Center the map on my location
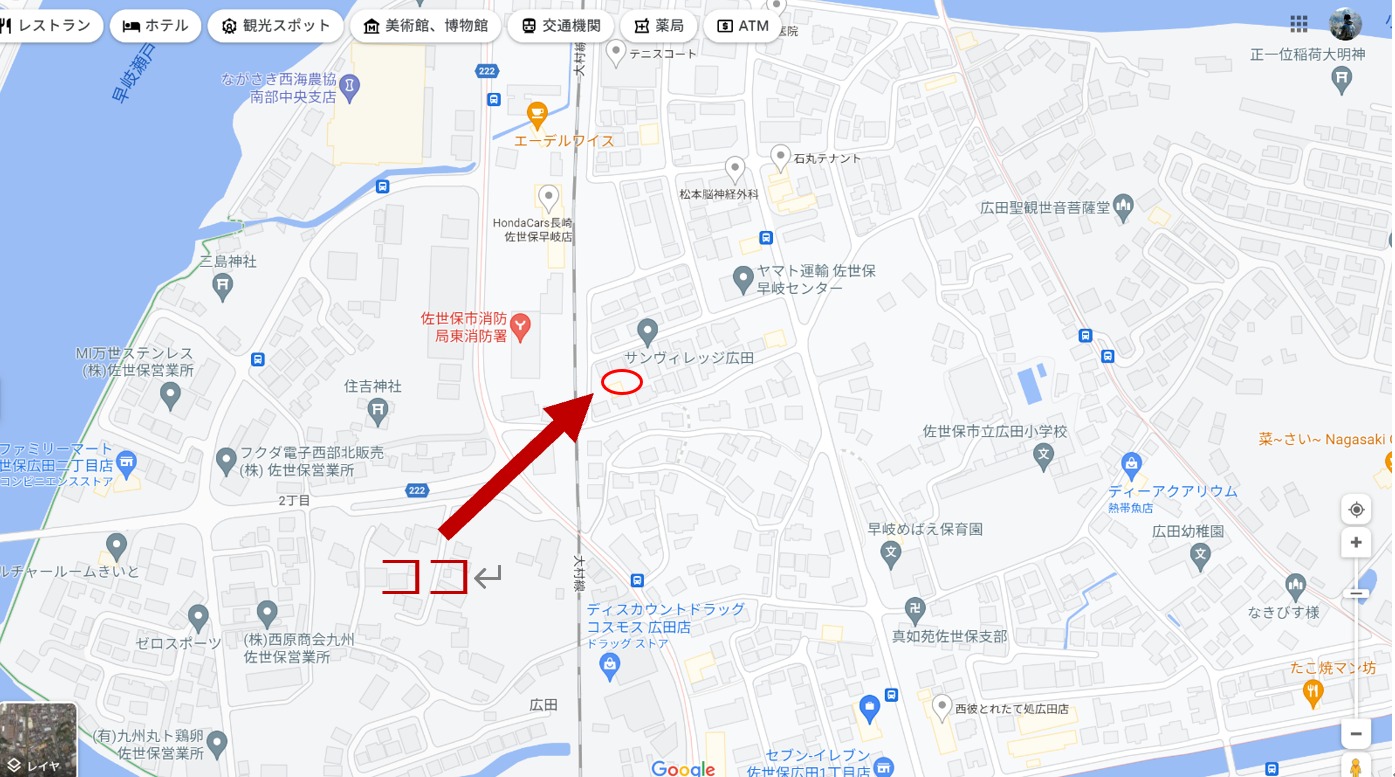The image size is (1395, 777). pyautogui.click(x=1356, y=509)
